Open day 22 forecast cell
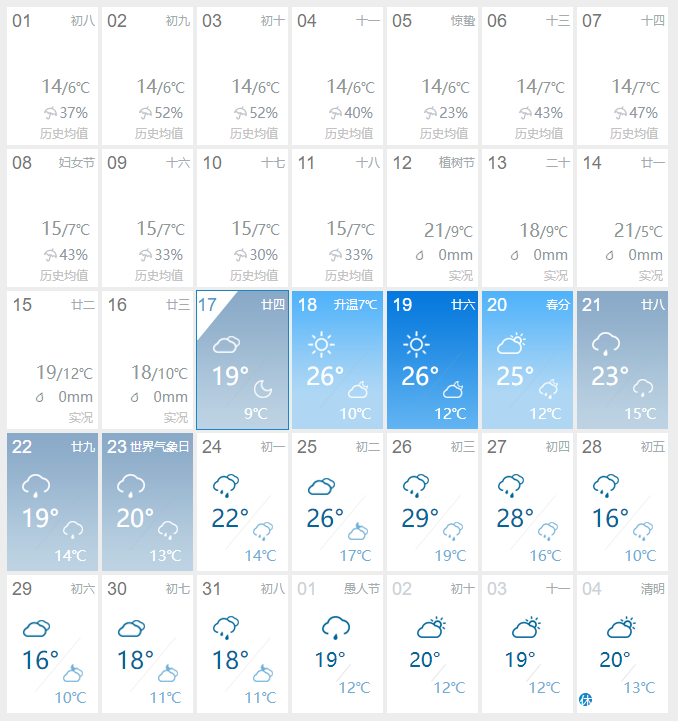 [x=52, y=502]
